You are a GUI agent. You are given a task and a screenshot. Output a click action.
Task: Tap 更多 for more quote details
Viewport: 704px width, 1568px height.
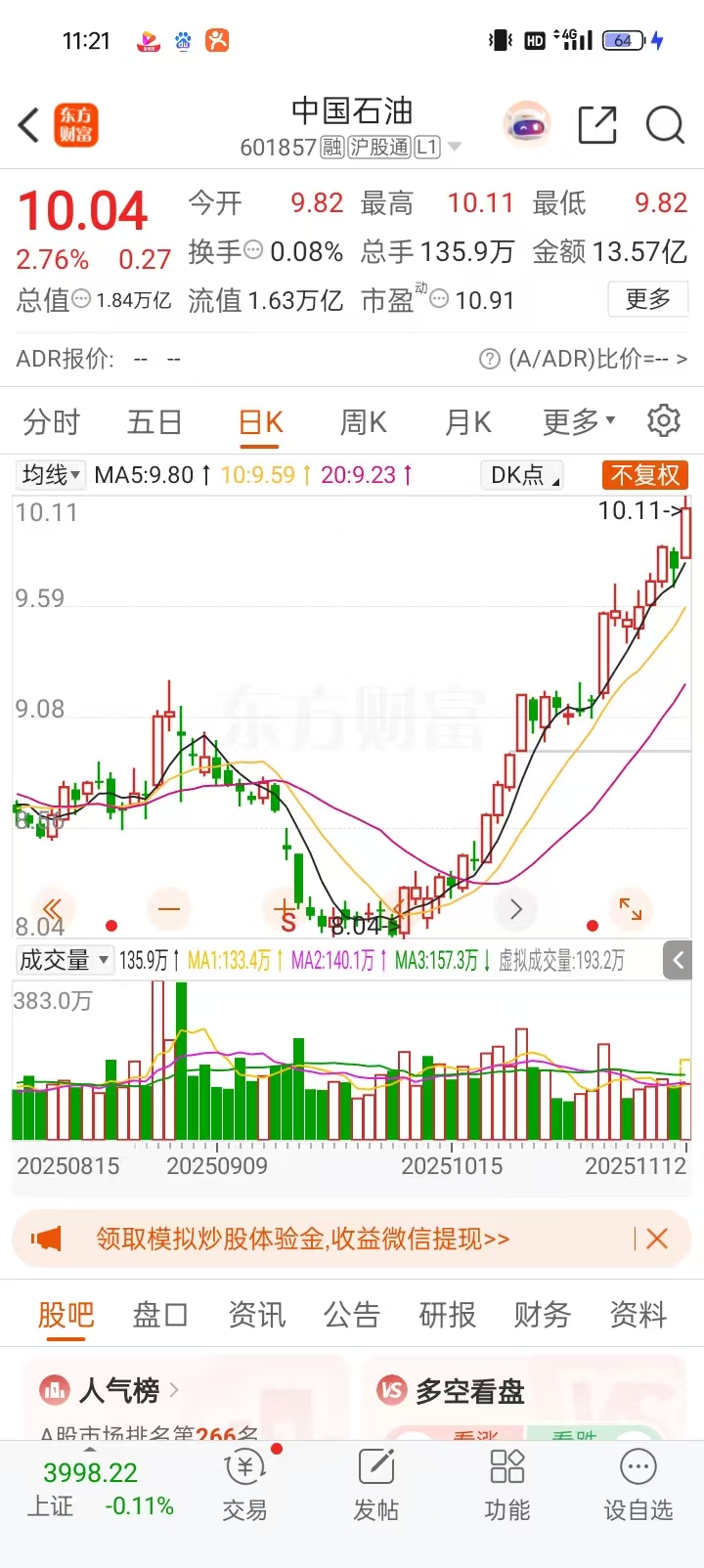648,299
